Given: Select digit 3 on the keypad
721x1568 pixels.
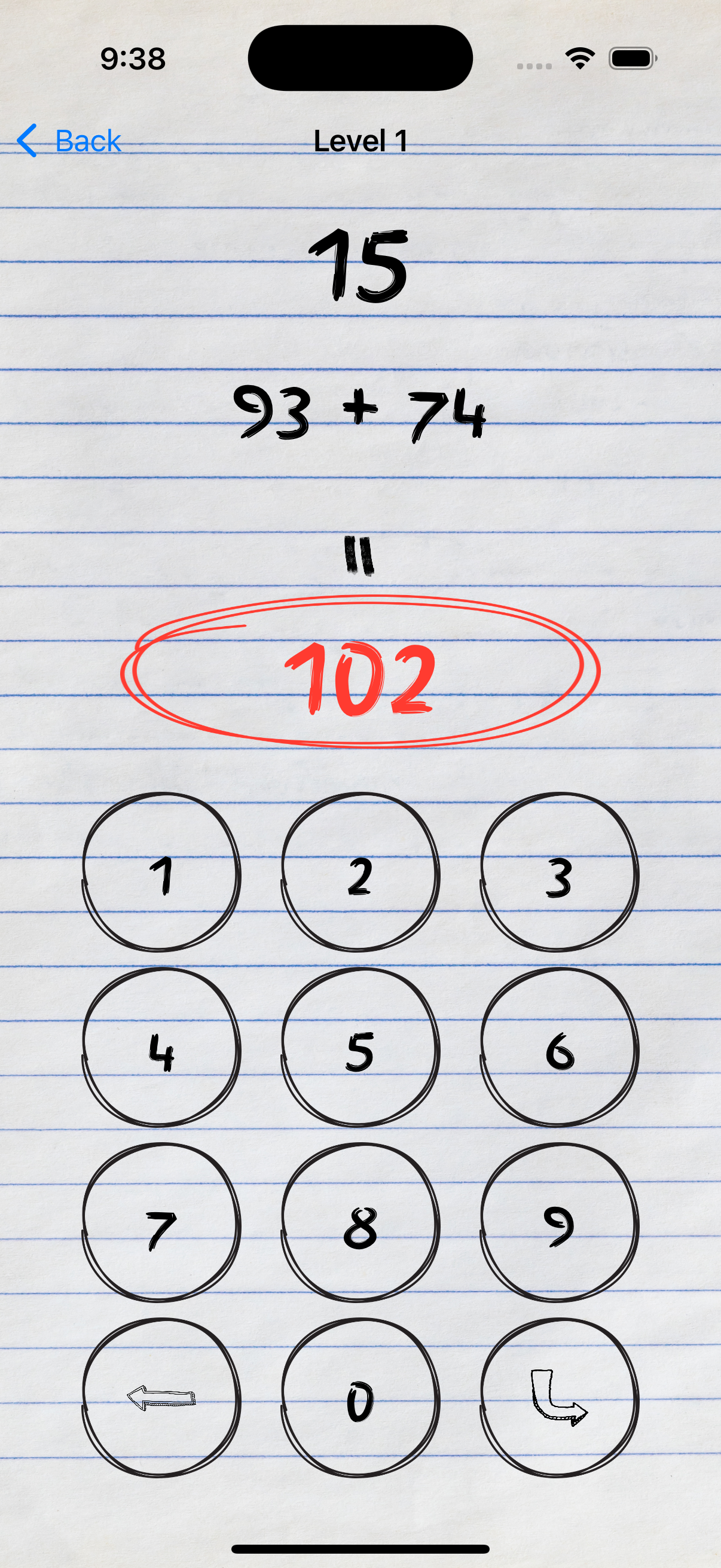Looking at the screenshot, I should point(559,873).
